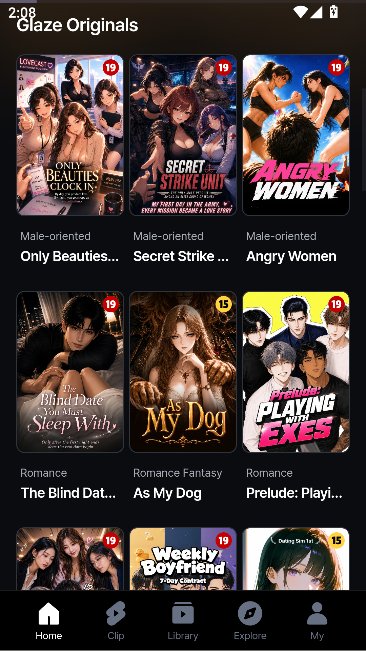366x651 pixels.
Task: Open the Explore tab
Action: (250, 621)
